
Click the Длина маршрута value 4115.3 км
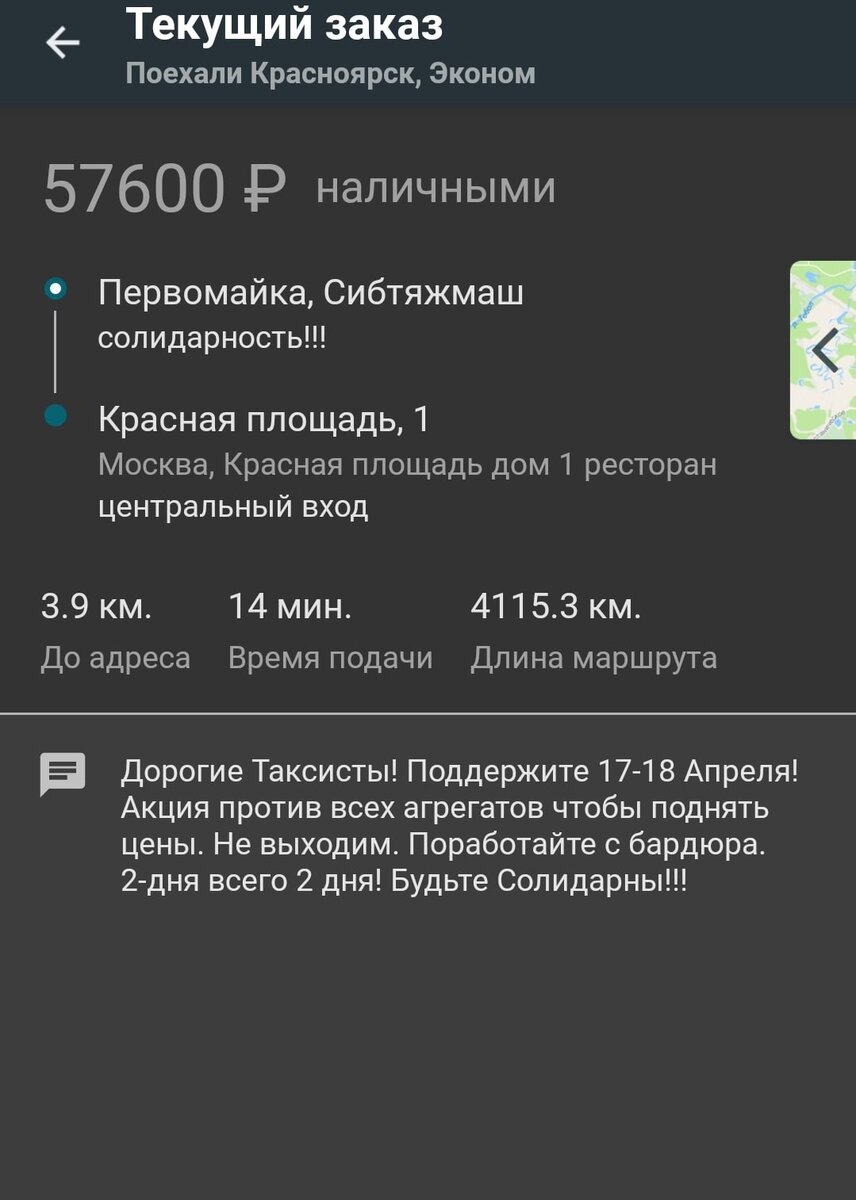point(557,604)
